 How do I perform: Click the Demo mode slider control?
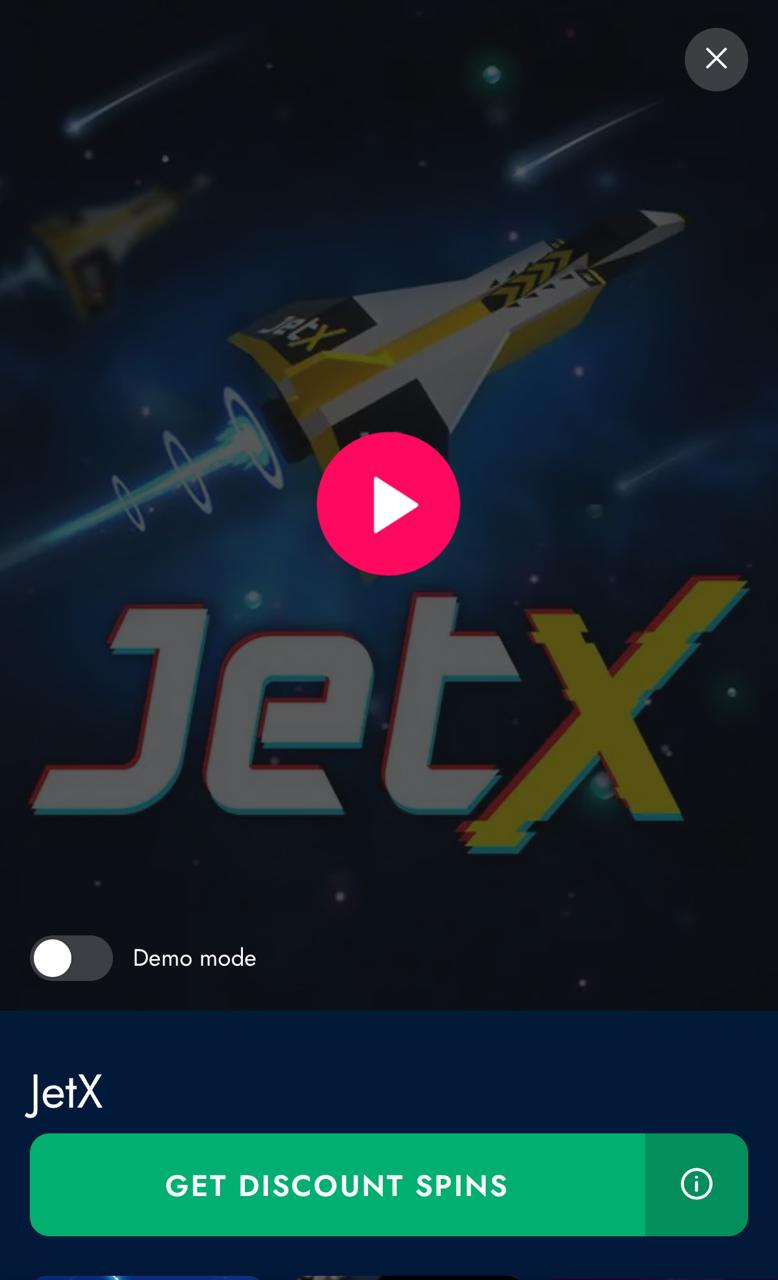pyautogui.click(x=71, y=958)
